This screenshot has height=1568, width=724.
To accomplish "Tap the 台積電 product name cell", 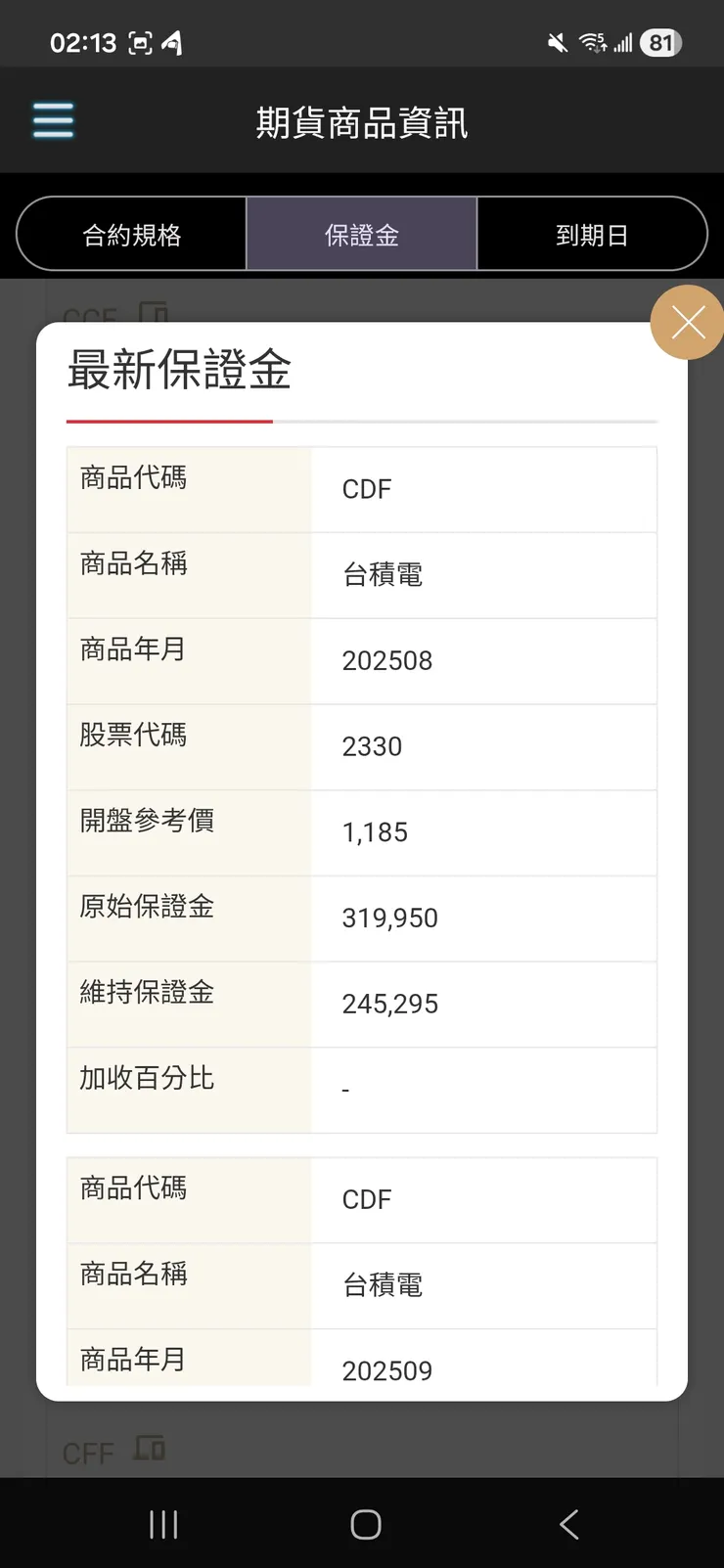I will click(382, 575).
